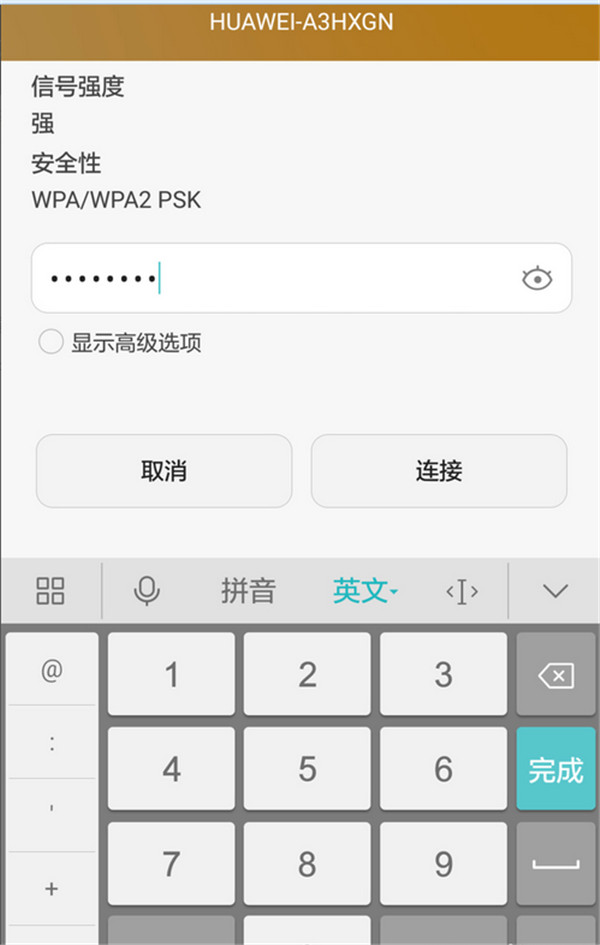Viewport: 600px width, 945px height.
Task: Open the 英文 input mode dropdown
Action: 364,591
